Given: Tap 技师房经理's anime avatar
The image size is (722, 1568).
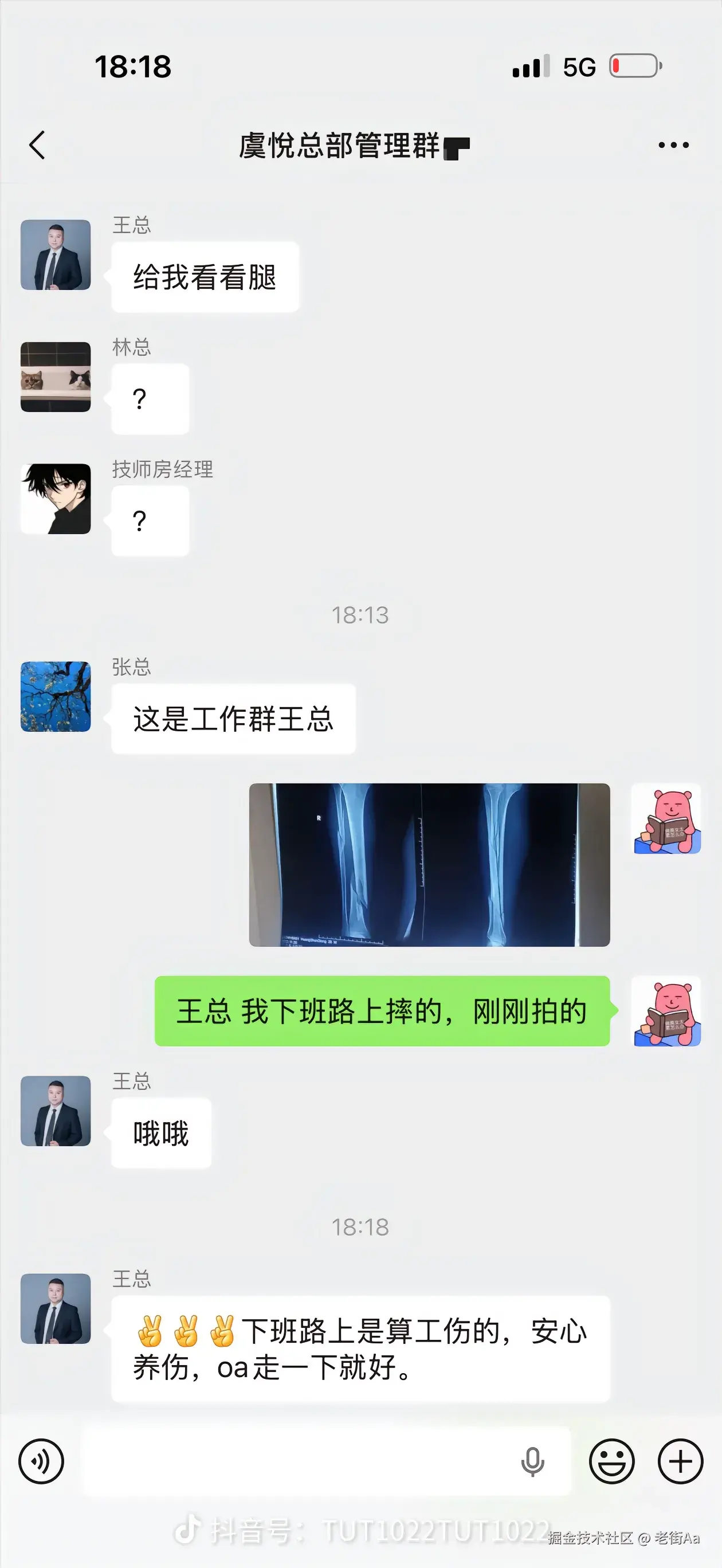Looking at the screenshot, I should tap(56, 499).
